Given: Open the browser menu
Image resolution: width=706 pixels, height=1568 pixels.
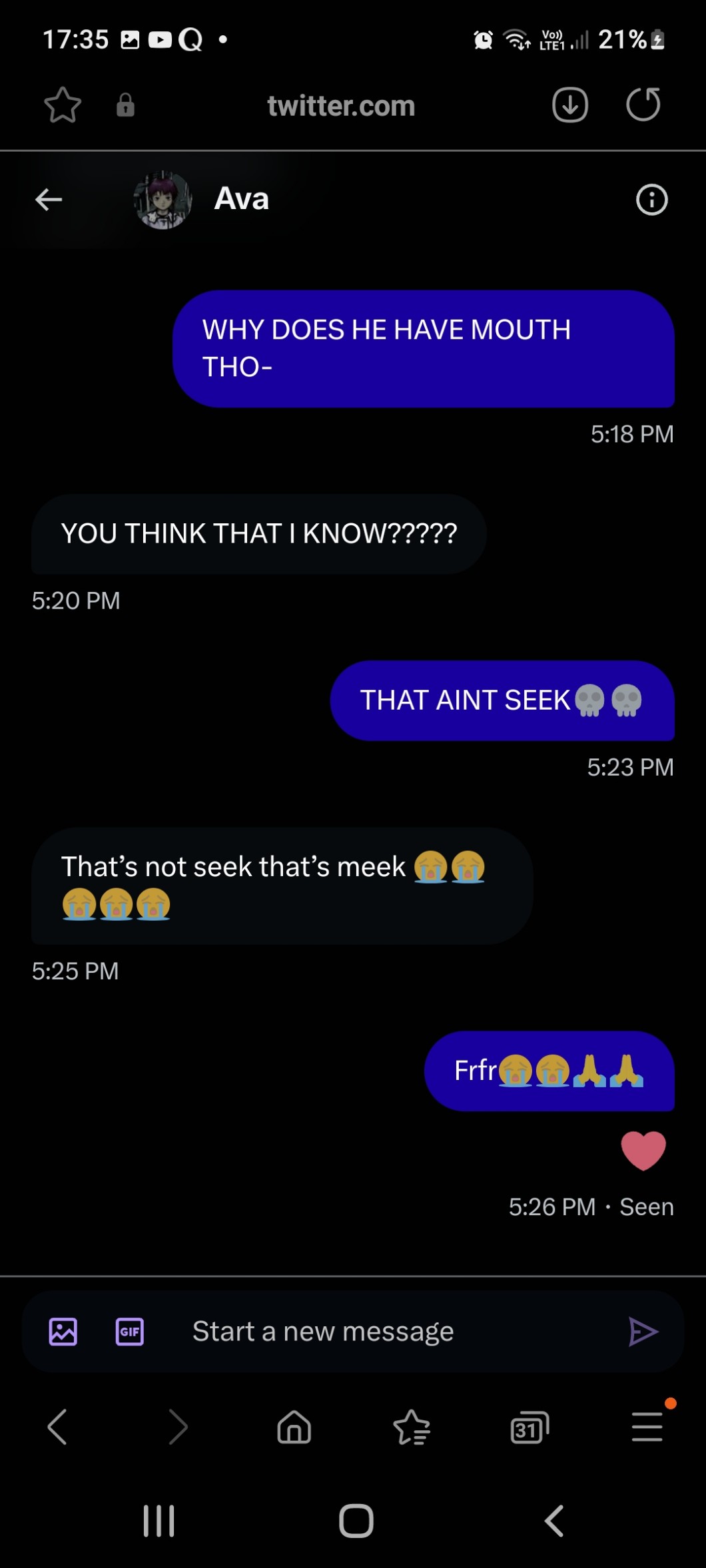Looking at the screenshot, I should (647, 1427).
